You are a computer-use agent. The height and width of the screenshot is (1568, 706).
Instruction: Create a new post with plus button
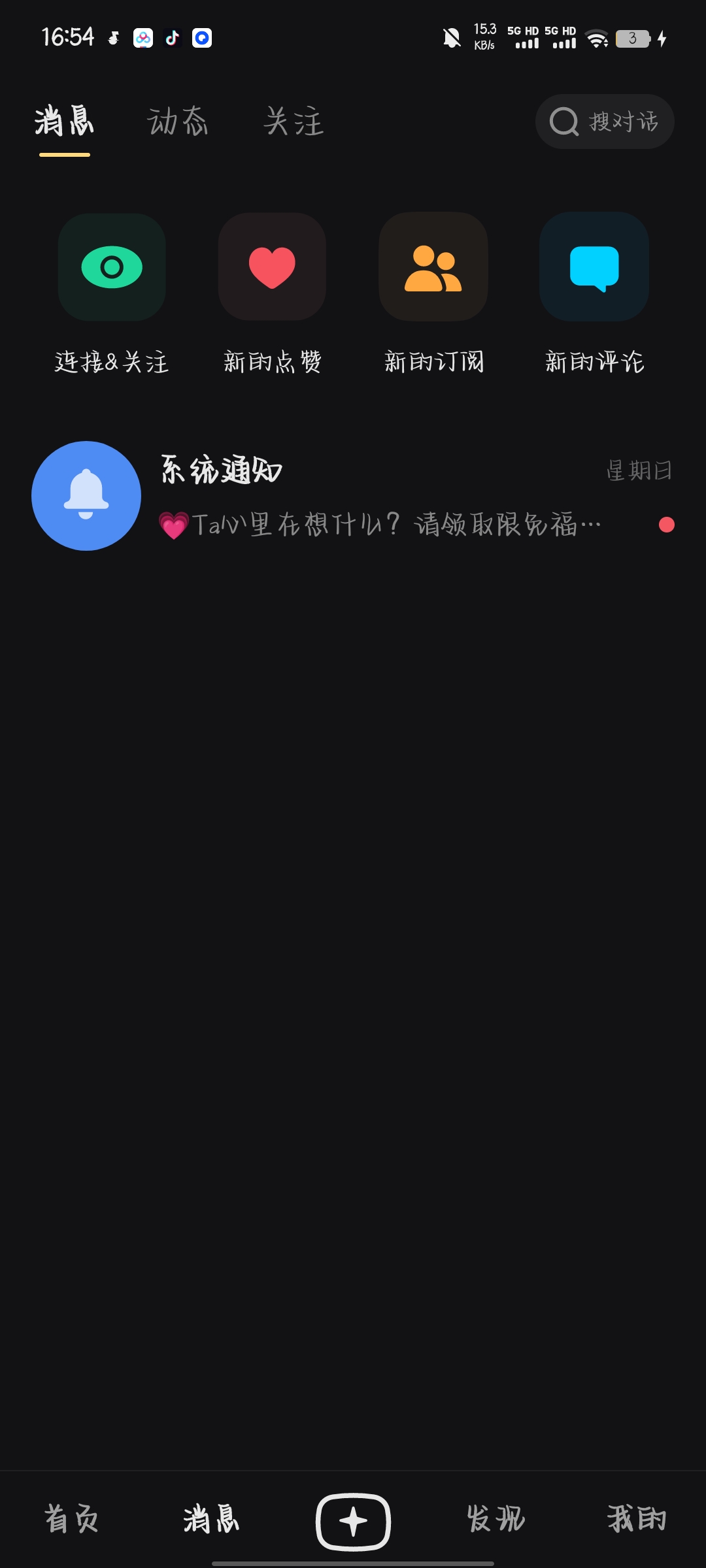(x=353, y=1522)
